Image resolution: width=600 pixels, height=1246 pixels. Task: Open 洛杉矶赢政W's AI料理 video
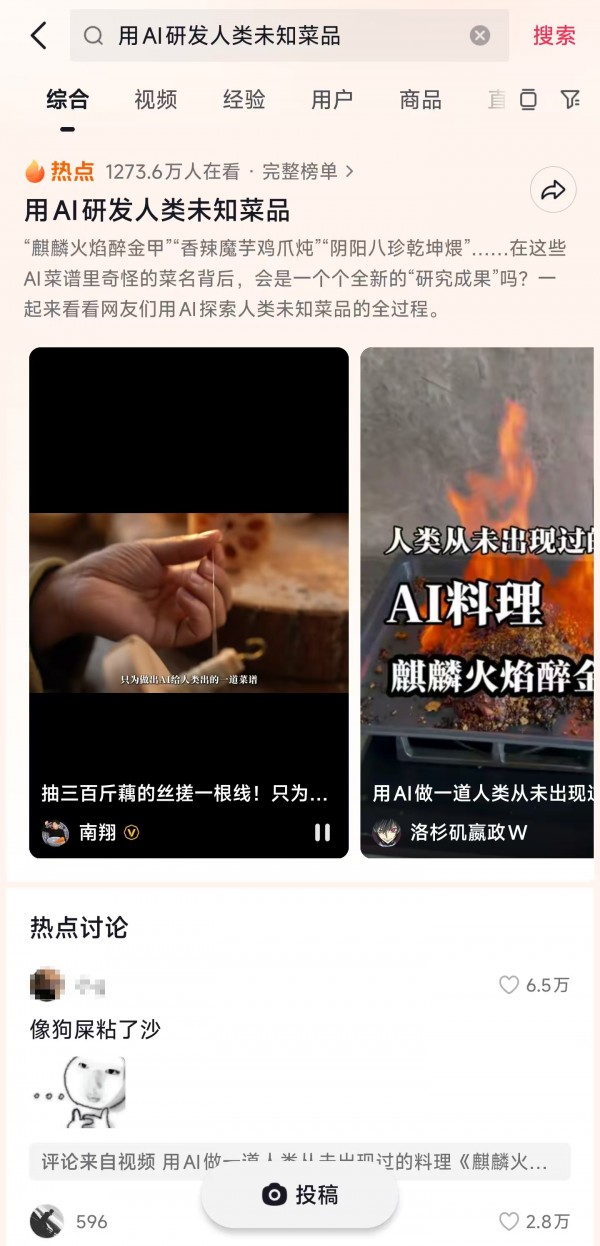coord(478,600)
